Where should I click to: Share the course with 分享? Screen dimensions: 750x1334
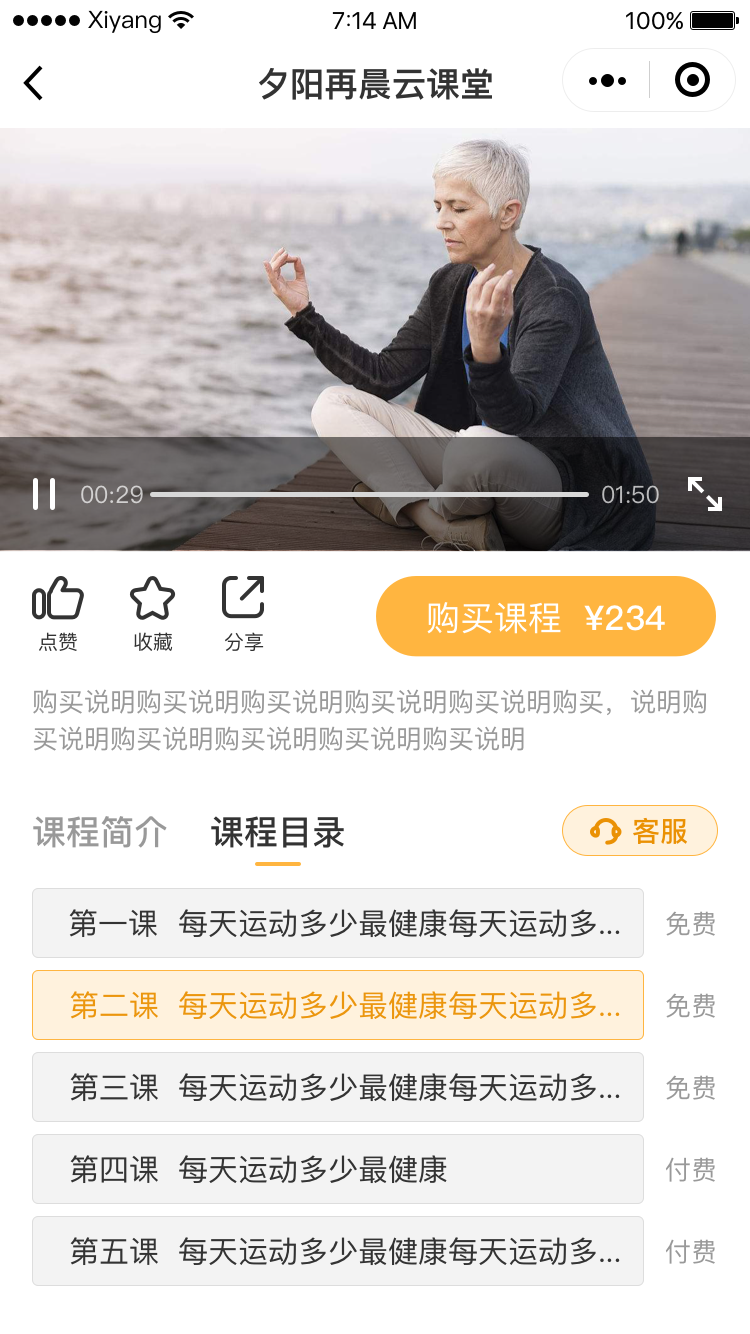point(243,614)
